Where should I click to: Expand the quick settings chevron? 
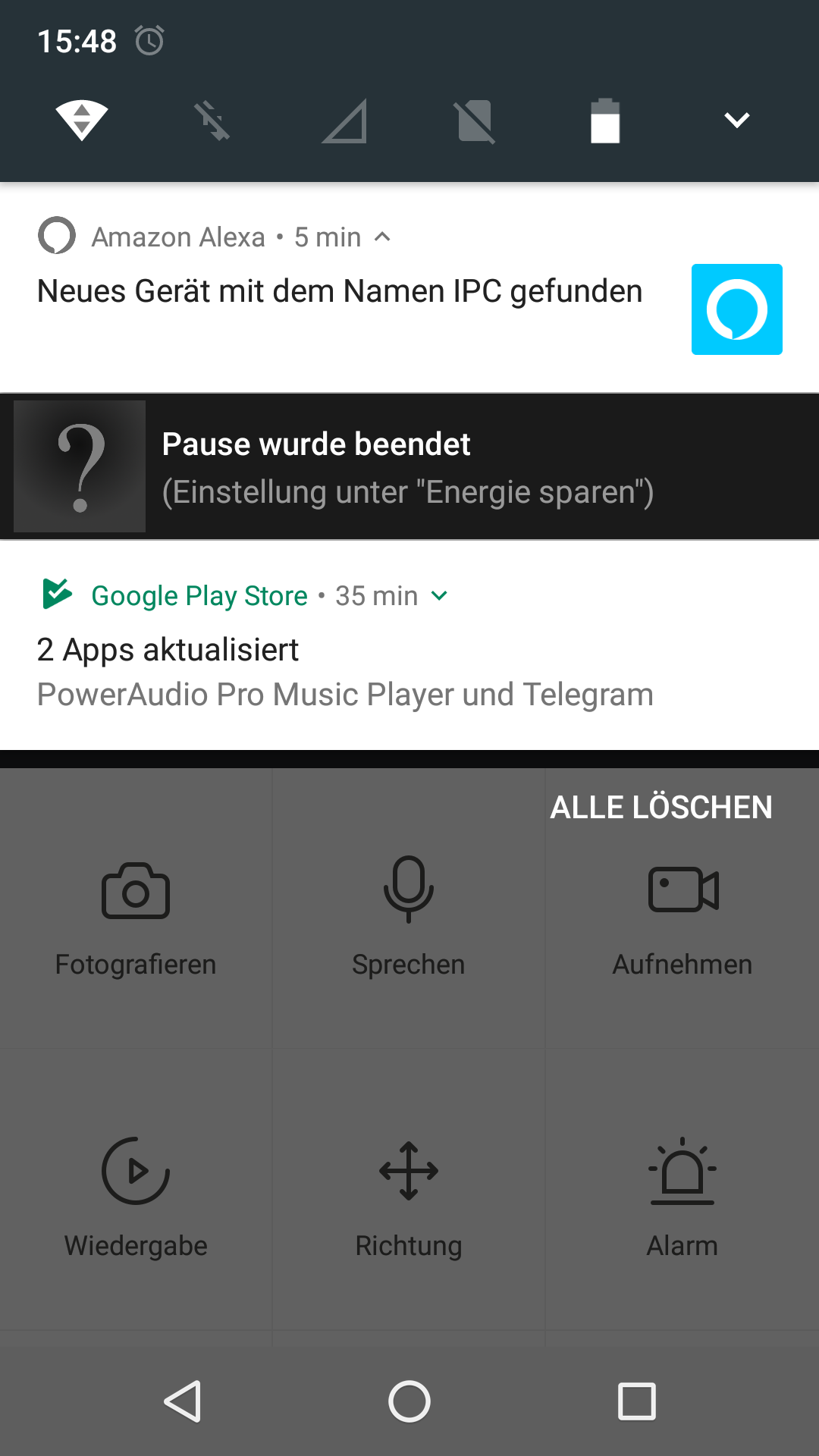point(736,120)
